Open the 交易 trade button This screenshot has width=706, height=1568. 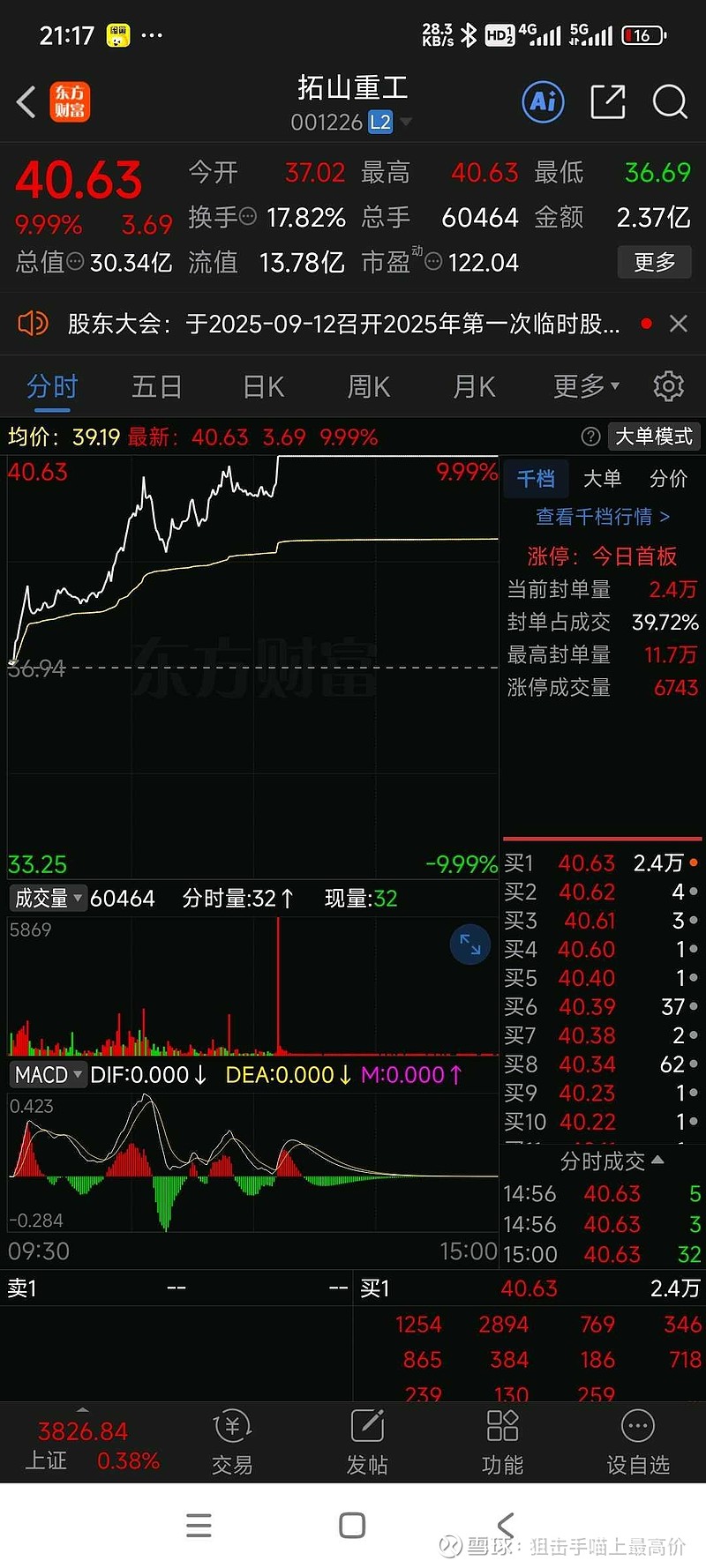pos(232,1442)
